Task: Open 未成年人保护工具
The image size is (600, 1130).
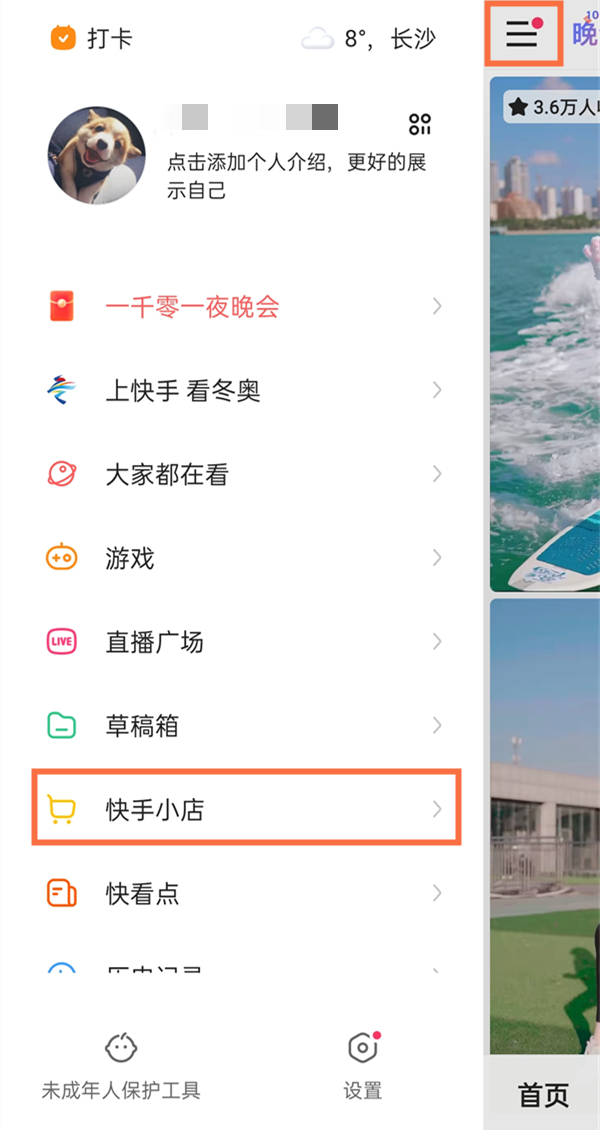Action: pos(120,1065)
